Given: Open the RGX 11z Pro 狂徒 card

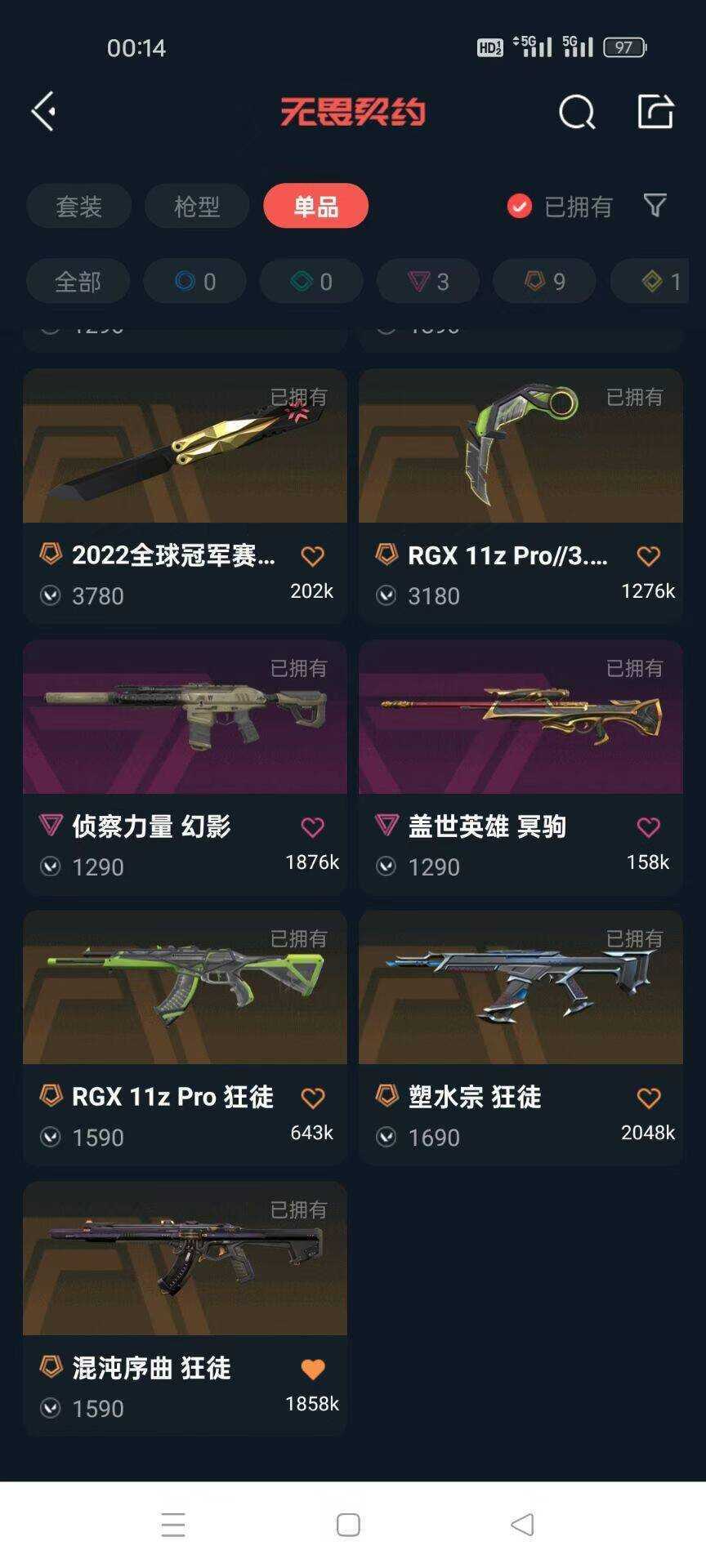Looking at the screenshot, I should click(185, 1038).
